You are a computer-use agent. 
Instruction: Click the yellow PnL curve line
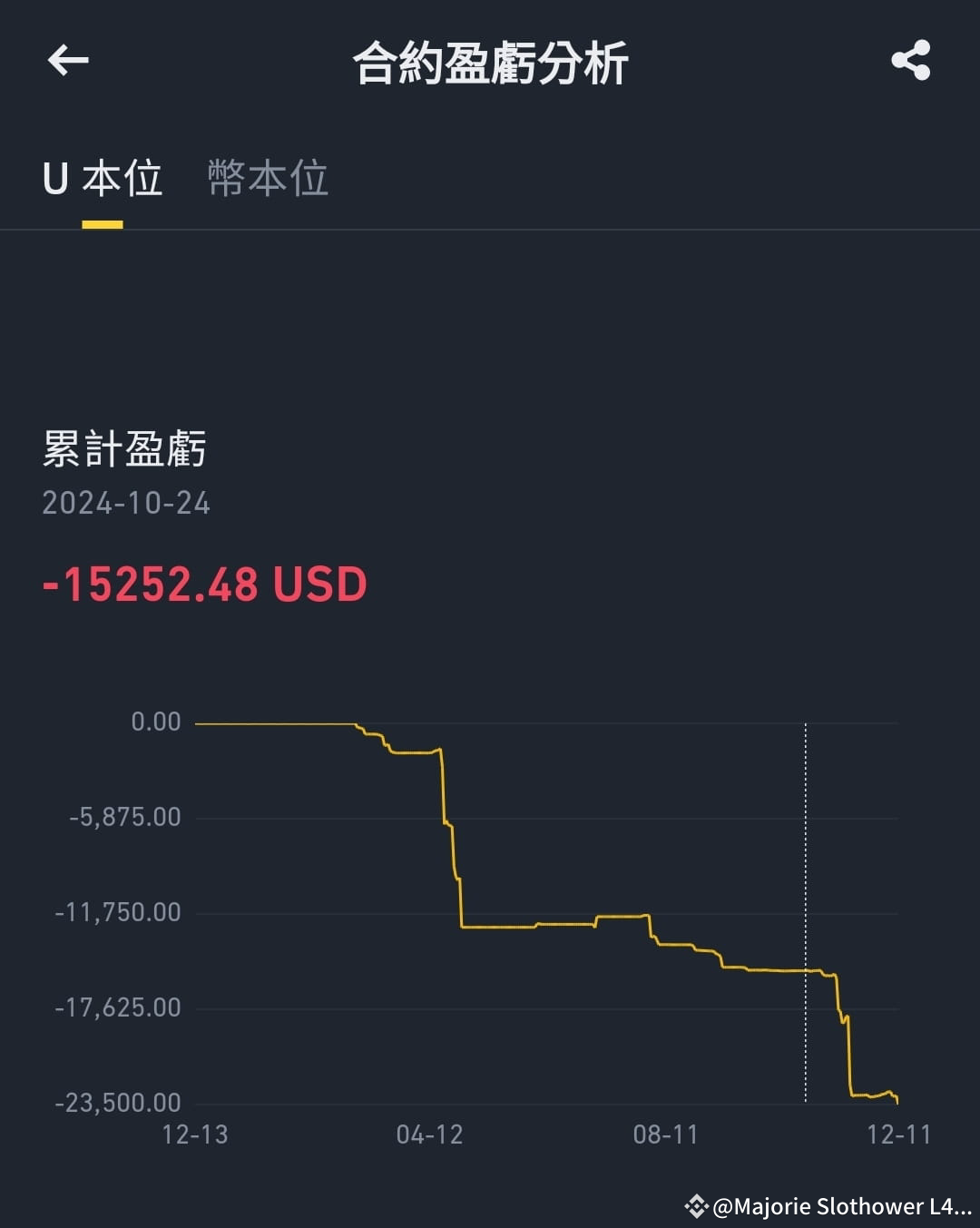pos(544,925)
